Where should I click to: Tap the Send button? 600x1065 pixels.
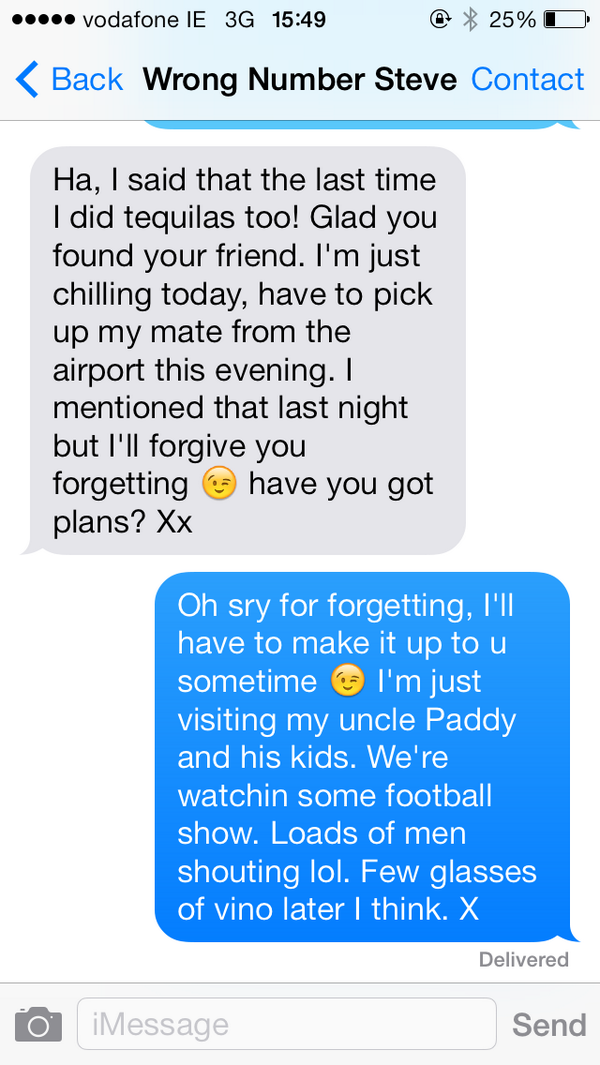(549, 1025)
